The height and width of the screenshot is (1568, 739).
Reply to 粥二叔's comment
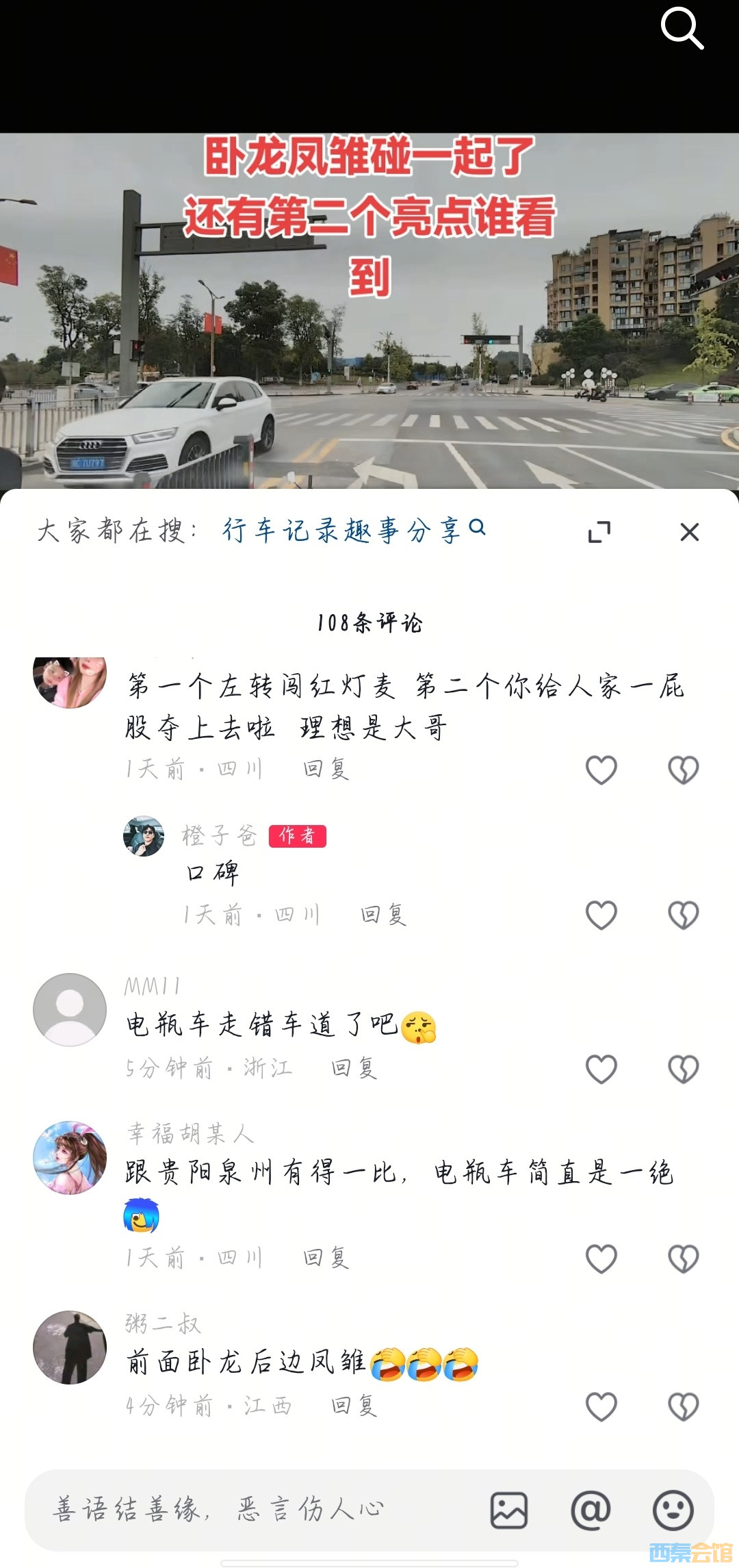click(x=354, y=1406)
